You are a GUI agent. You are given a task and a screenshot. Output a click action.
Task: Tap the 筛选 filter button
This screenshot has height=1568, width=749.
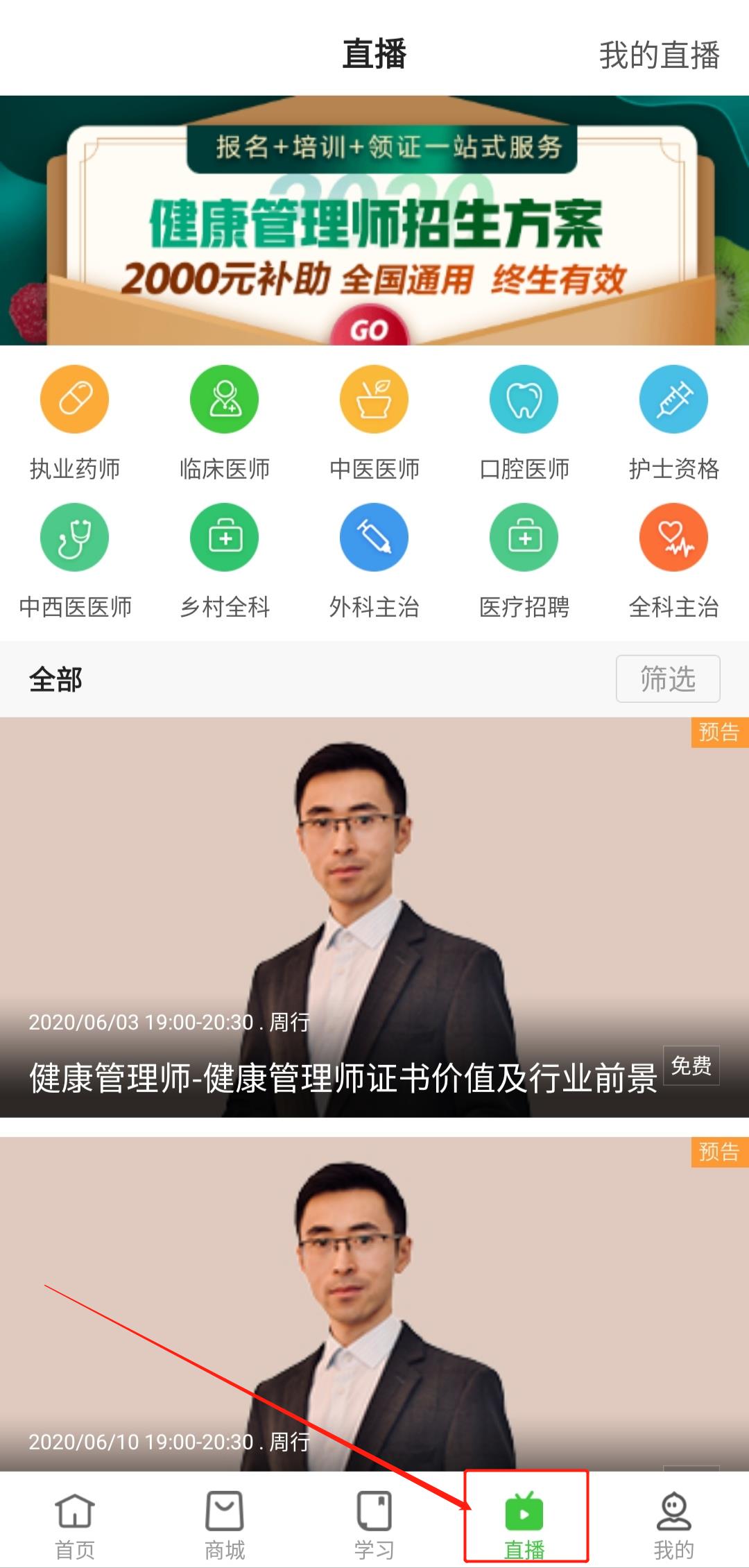tap(667, 679)
